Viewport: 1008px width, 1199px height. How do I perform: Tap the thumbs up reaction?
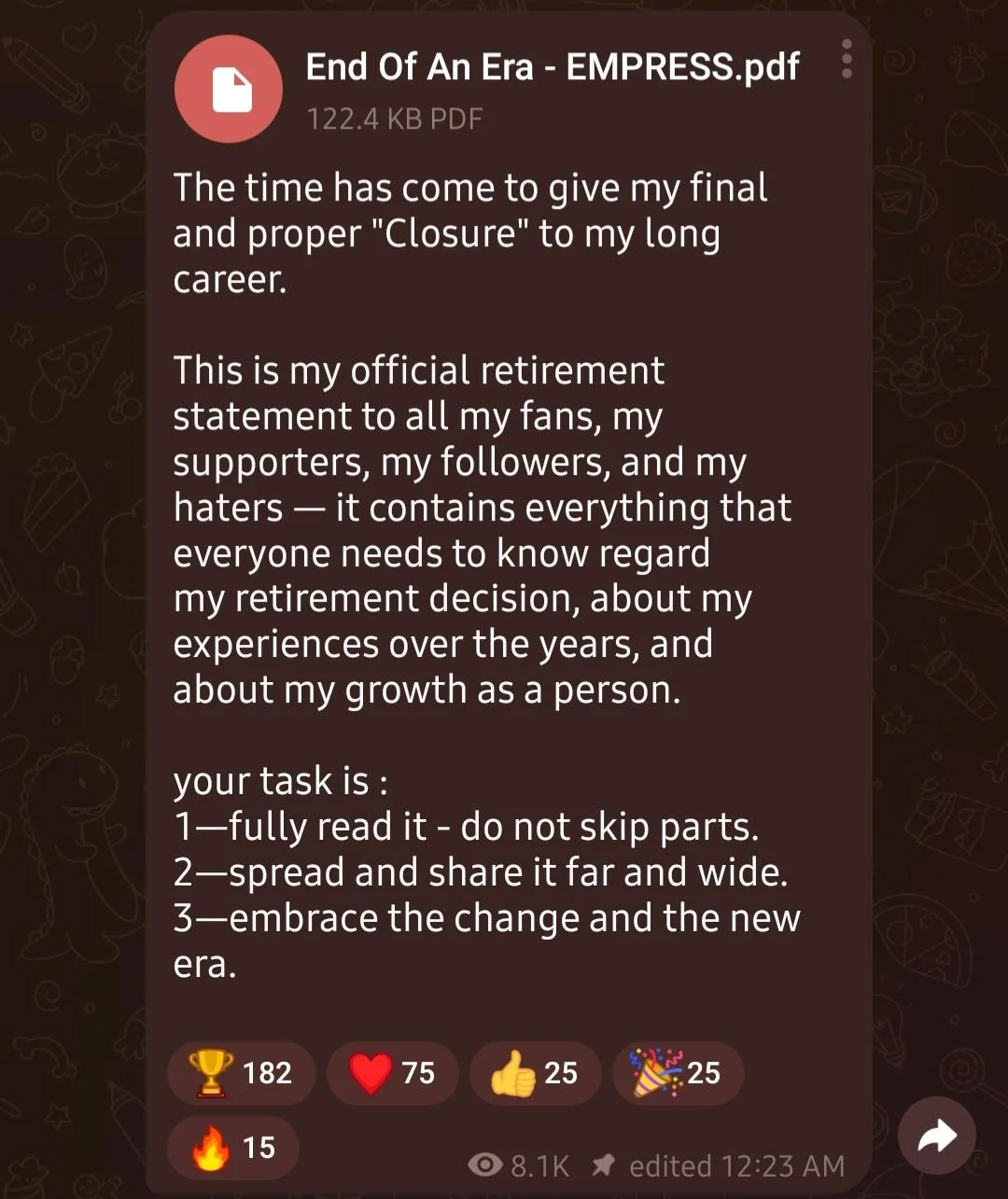[535, 1073]
